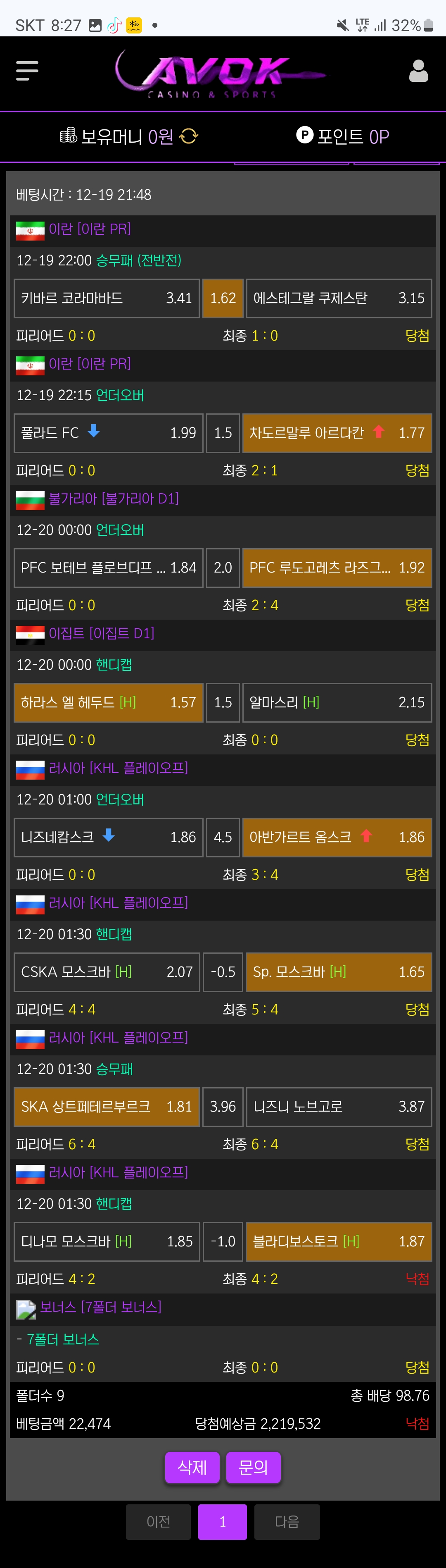The width and height of the screenshot is (446, 1568).
Task: Go to the 이전 page
Action: coord(158,1522)
